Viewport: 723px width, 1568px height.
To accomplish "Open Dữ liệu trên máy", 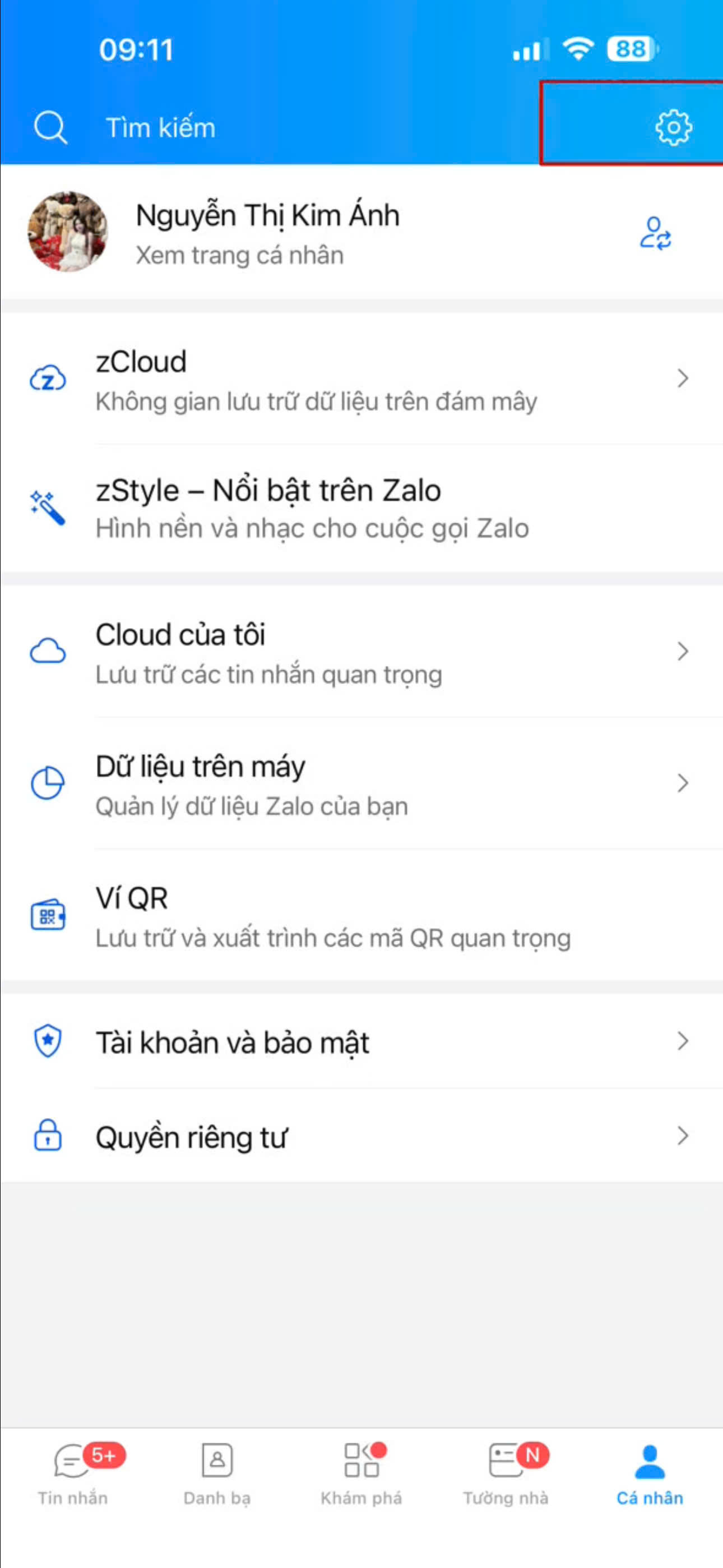I will click(361, 784).
